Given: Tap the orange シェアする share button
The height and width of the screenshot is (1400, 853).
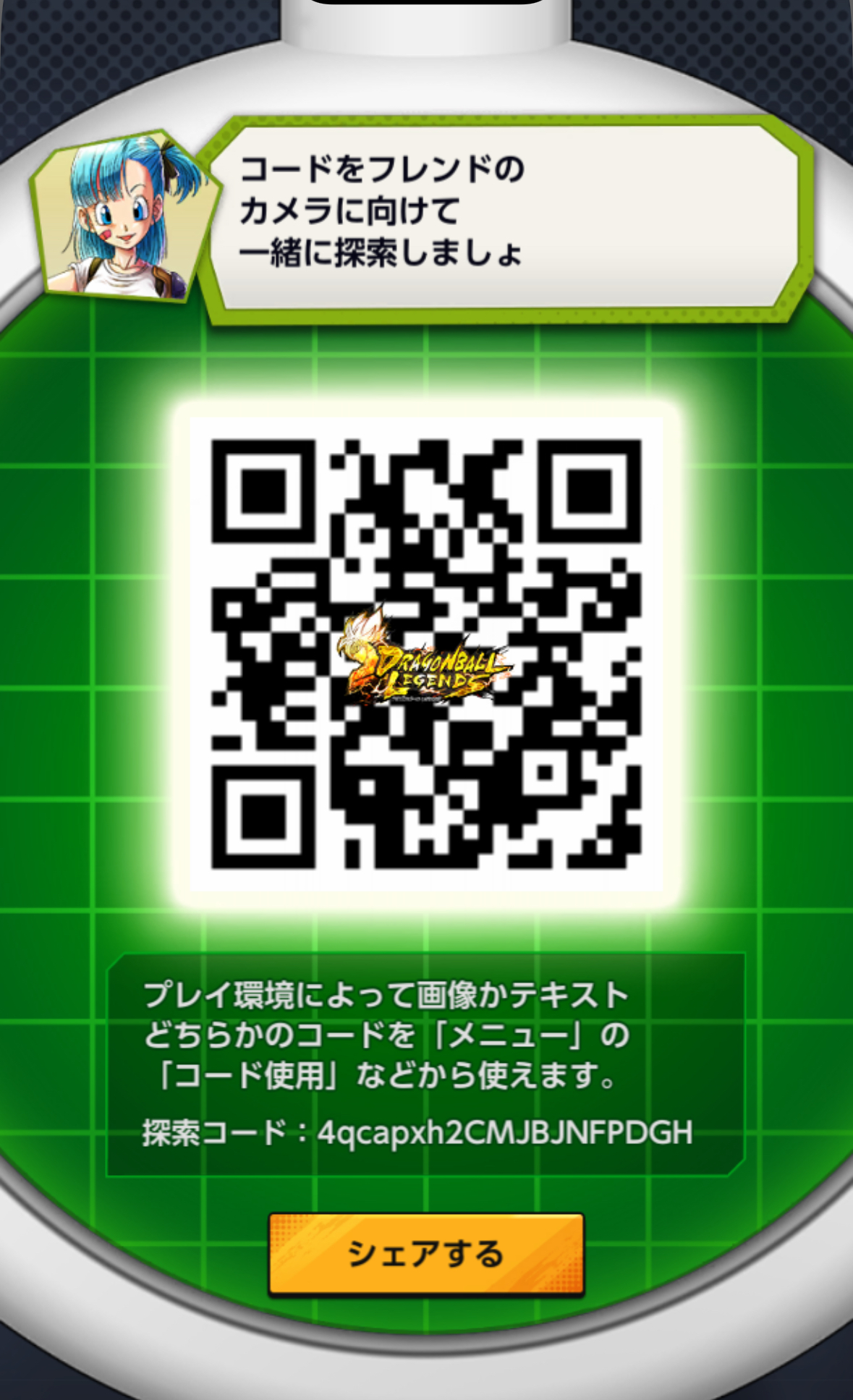Looking at the screenshot, I should click(426, 1253).
